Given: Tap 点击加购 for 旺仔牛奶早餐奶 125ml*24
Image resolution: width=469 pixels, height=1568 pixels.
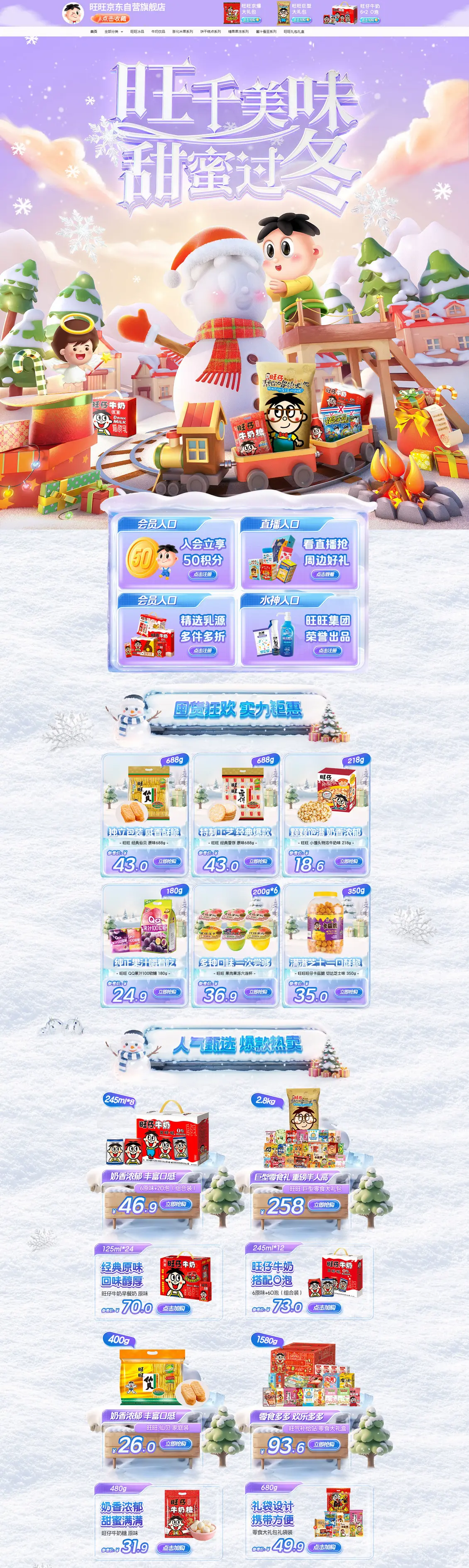Looking at the screenshot, I should click(174, 1308).
